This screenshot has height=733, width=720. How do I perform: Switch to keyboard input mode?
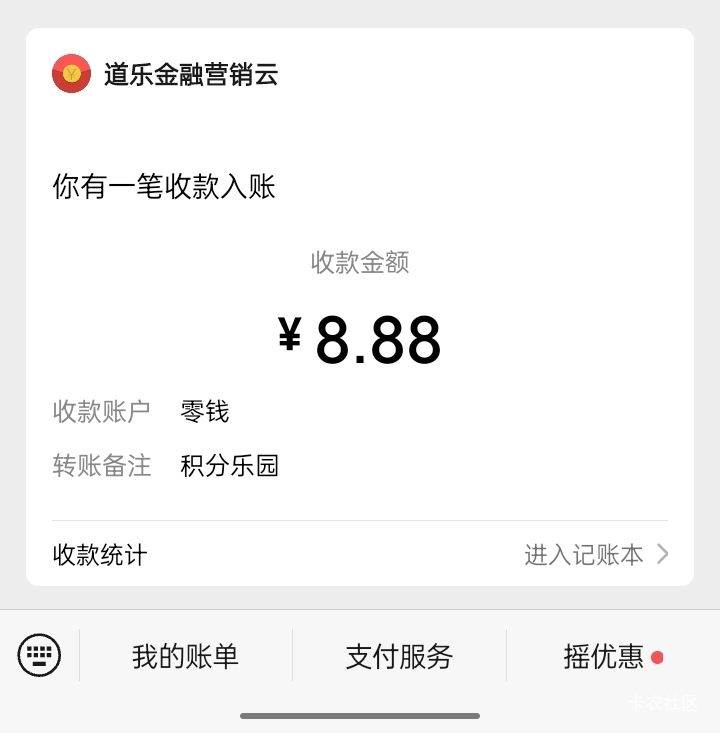pyautogui.click(x=39, y=656)
